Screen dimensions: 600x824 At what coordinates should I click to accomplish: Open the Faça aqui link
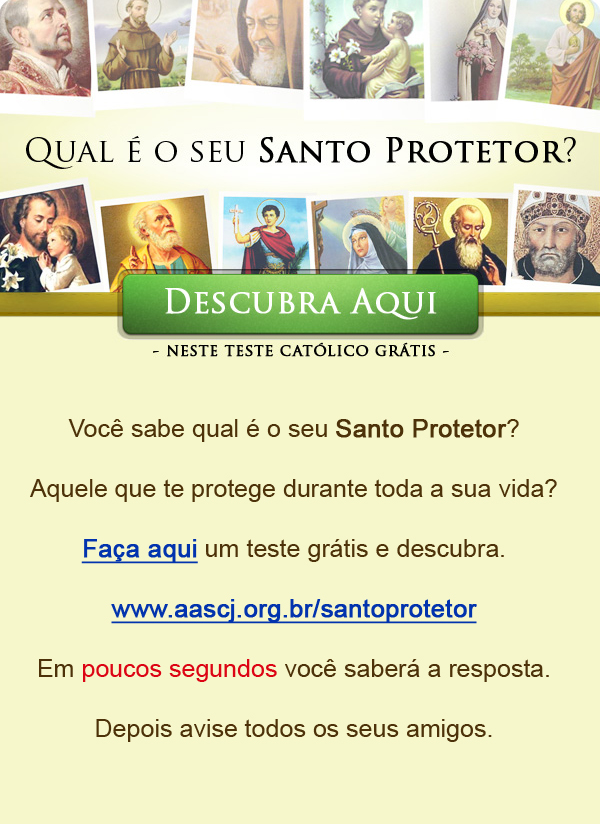tap(139, 550)
